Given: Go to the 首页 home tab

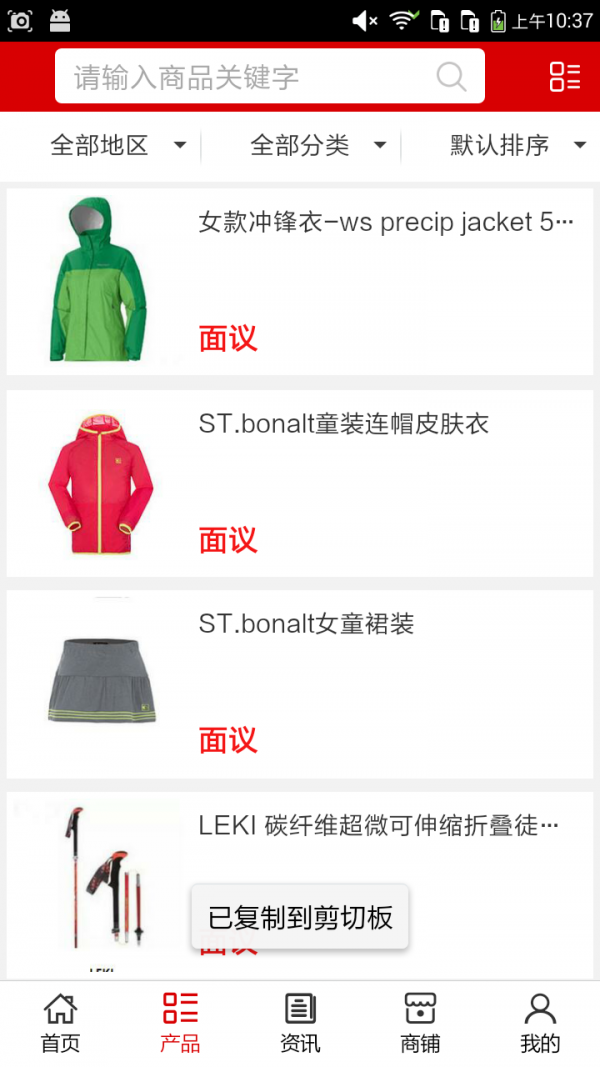Looking at the screenshot, I should pyautogui.click(x=60, y=1023).
